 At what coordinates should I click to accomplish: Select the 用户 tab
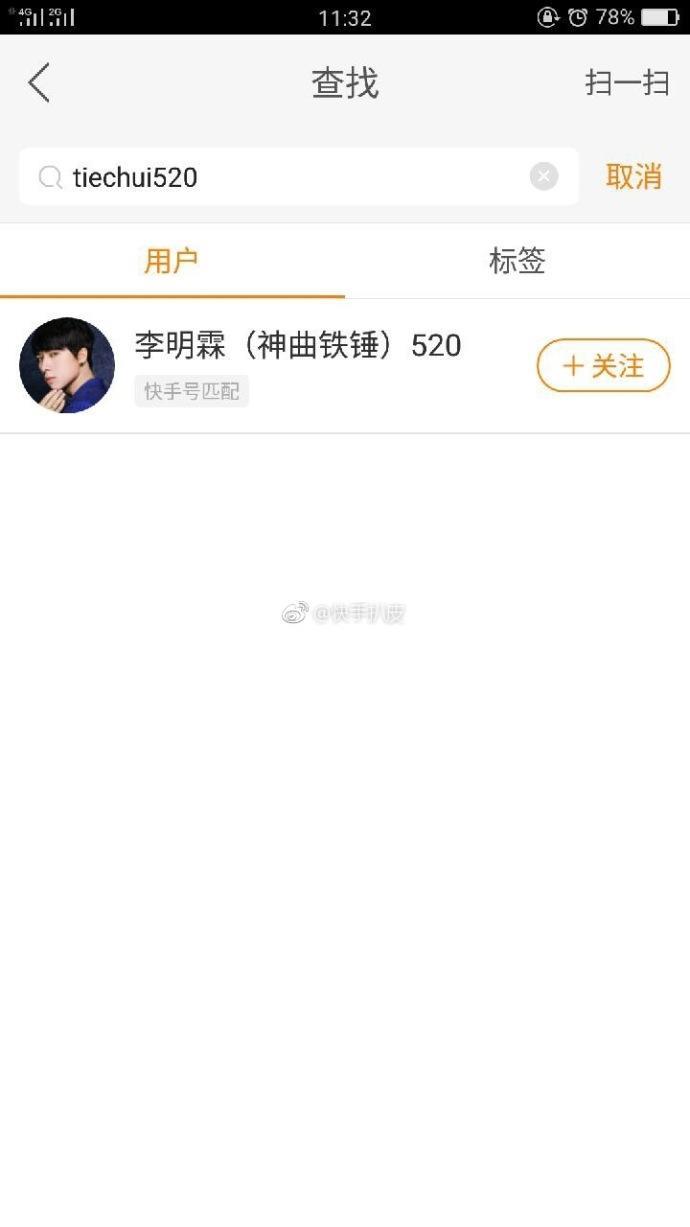[172, 261]
